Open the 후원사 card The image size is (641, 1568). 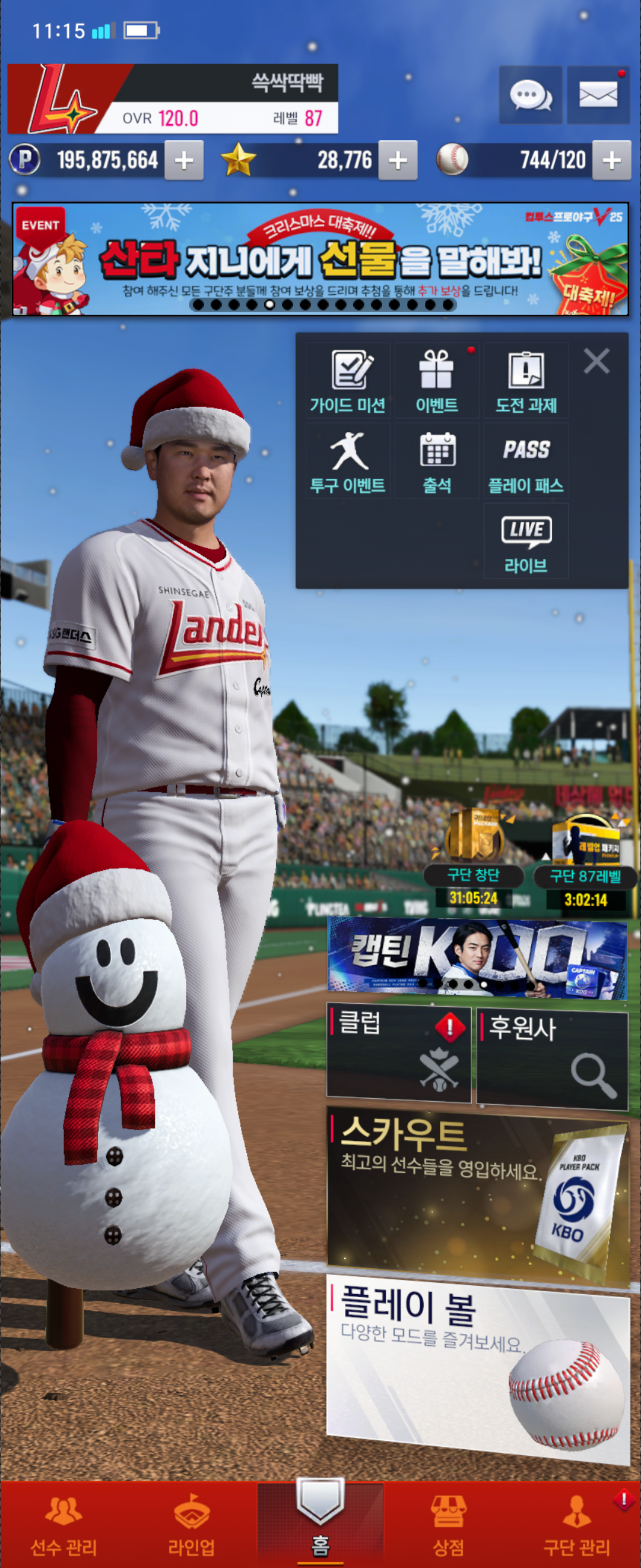coord(551,1058)
